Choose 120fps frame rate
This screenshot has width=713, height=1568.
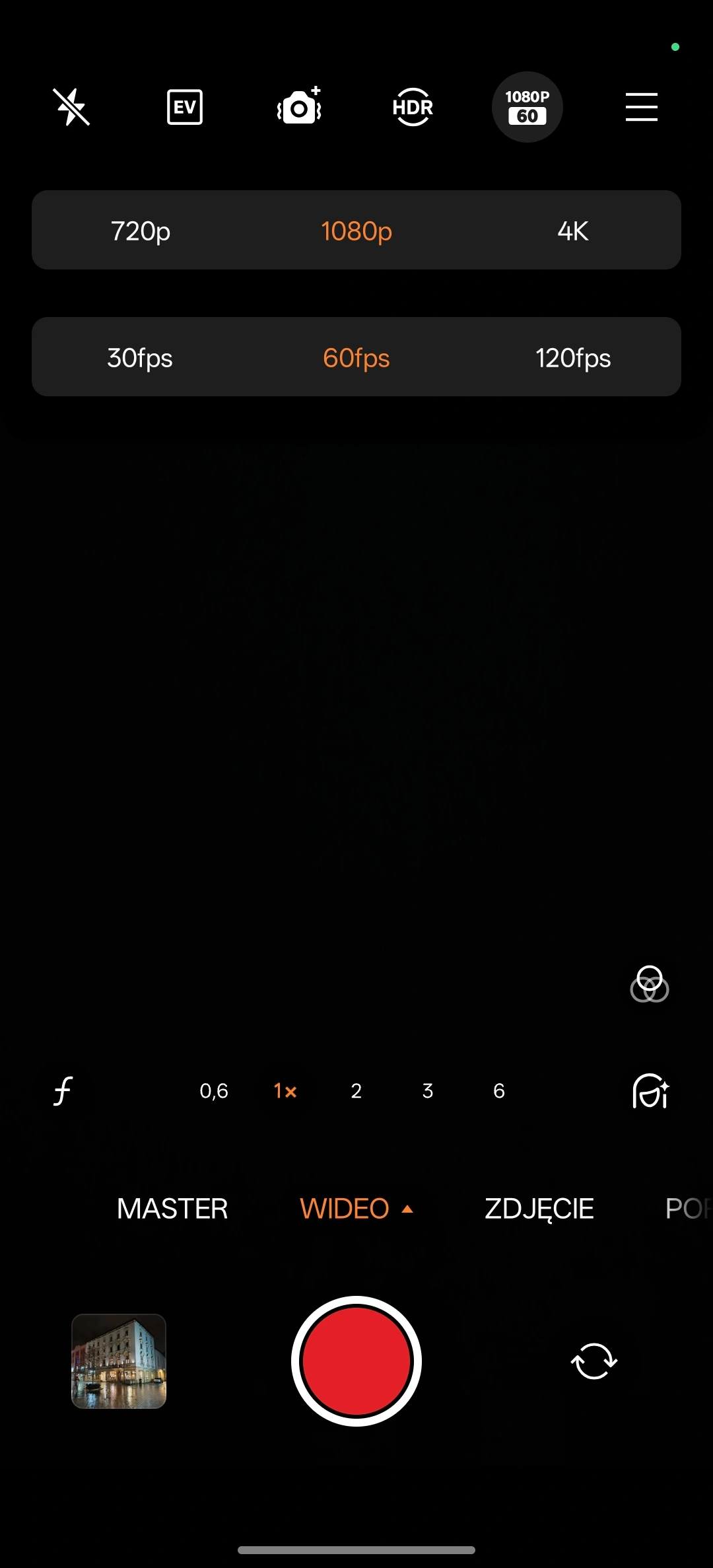tap(572, 358)
